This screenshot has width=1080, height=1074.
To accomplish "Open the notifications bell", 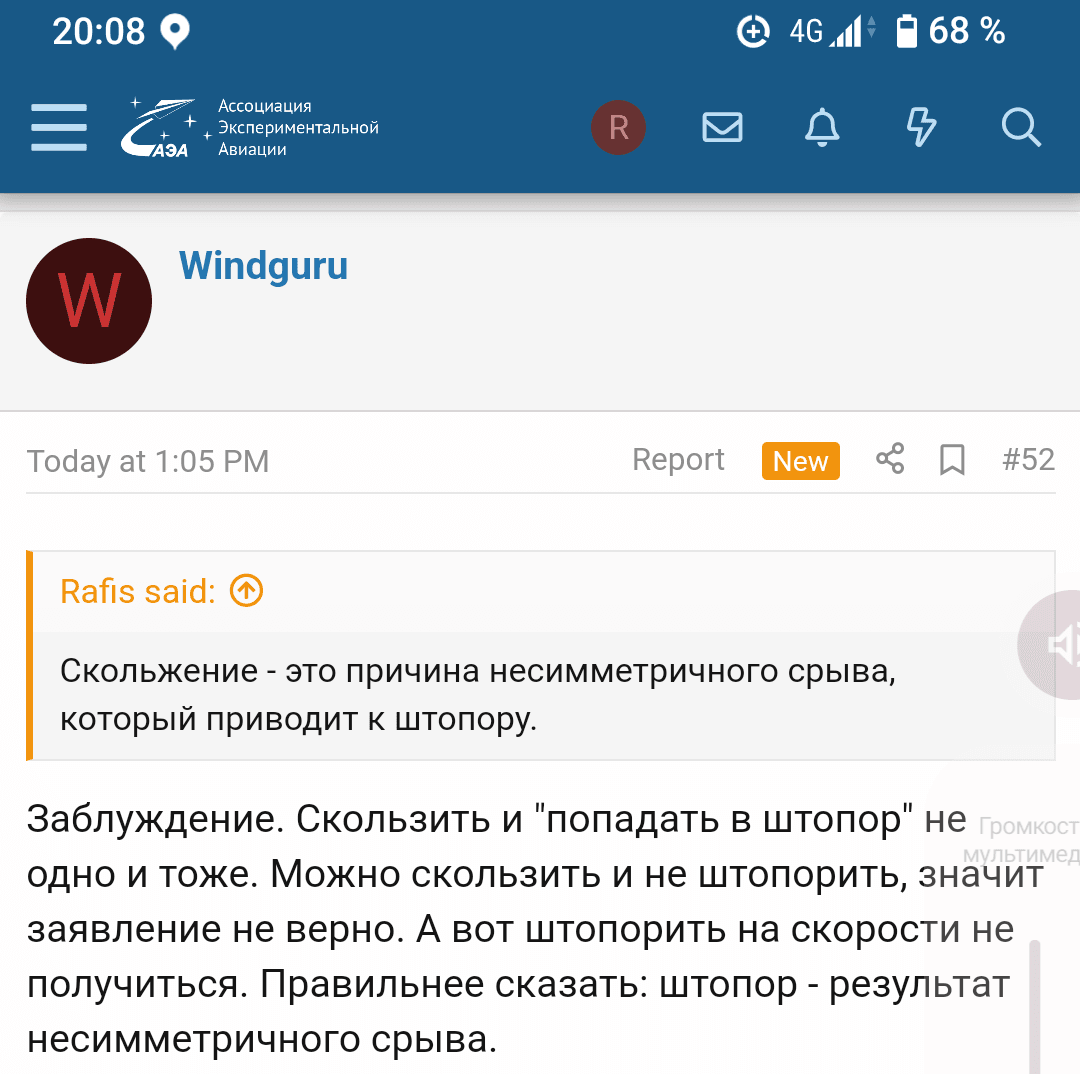I will pyautogui.click(x=822, y=128).
